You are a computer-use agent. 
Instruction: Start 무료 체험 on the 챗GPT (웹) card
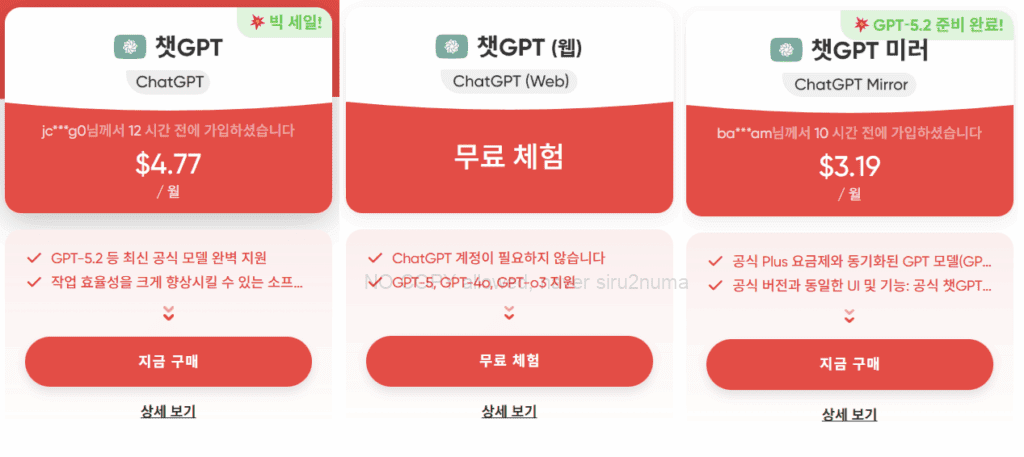509,360
